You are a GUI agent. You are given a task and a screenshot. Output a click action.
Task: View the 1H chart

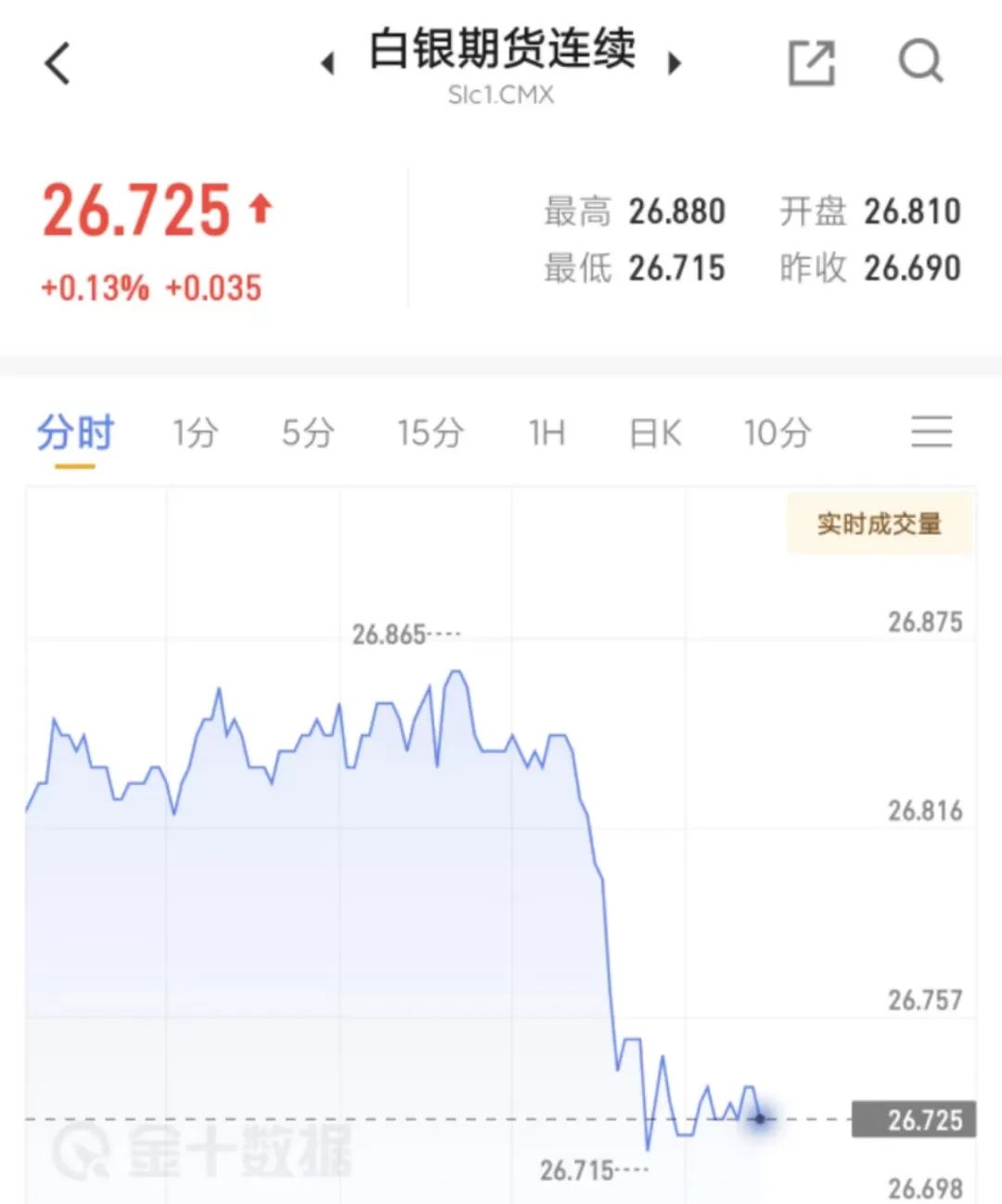pyautogui.click(x=546, y=433)
